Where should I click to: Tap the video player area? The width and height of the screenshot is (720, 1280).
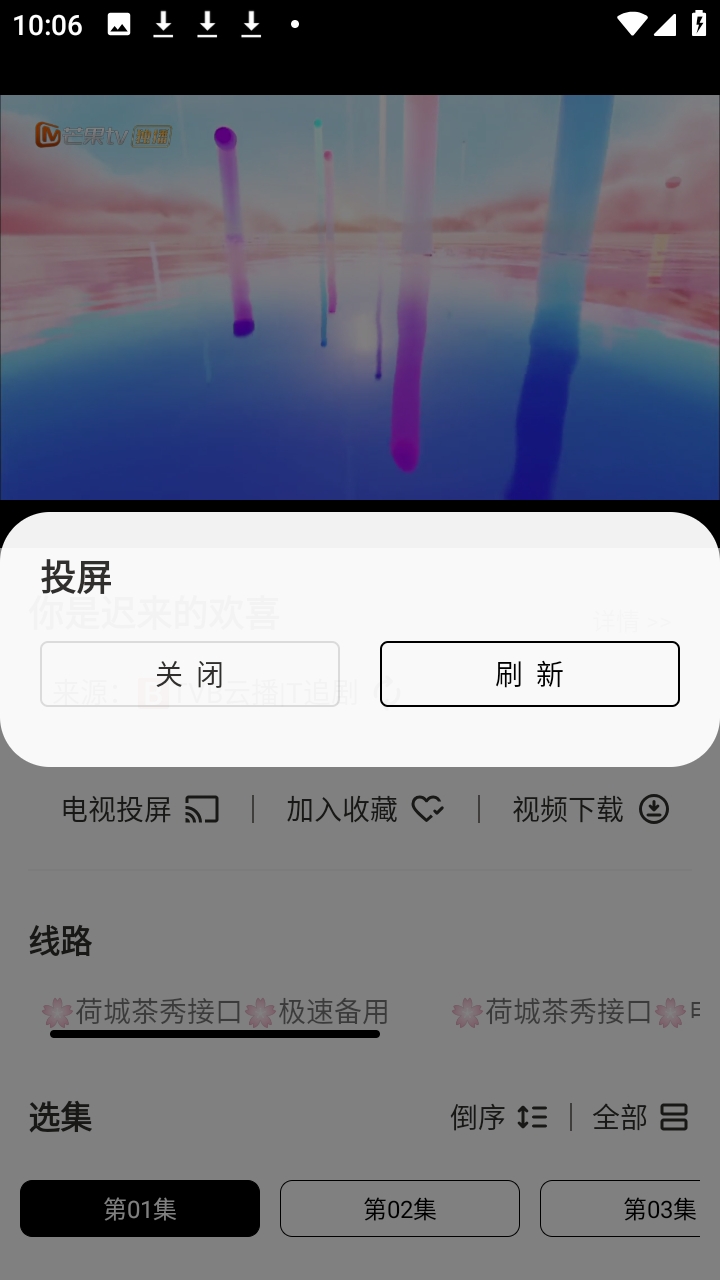pos(360,297)
